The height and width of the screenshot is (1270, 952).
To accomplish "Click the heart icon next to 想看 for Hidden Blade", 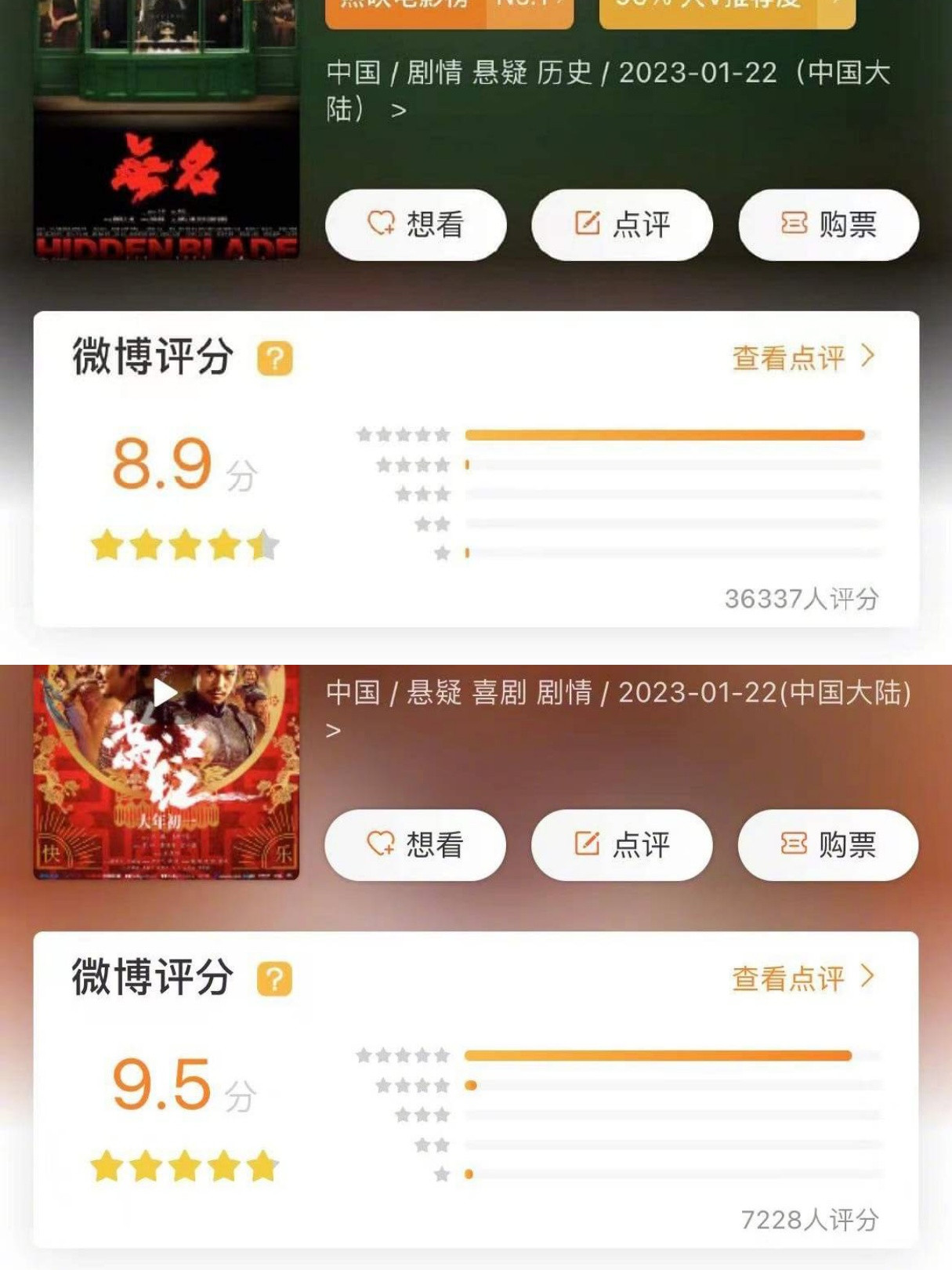I will (x=380, y=225).
